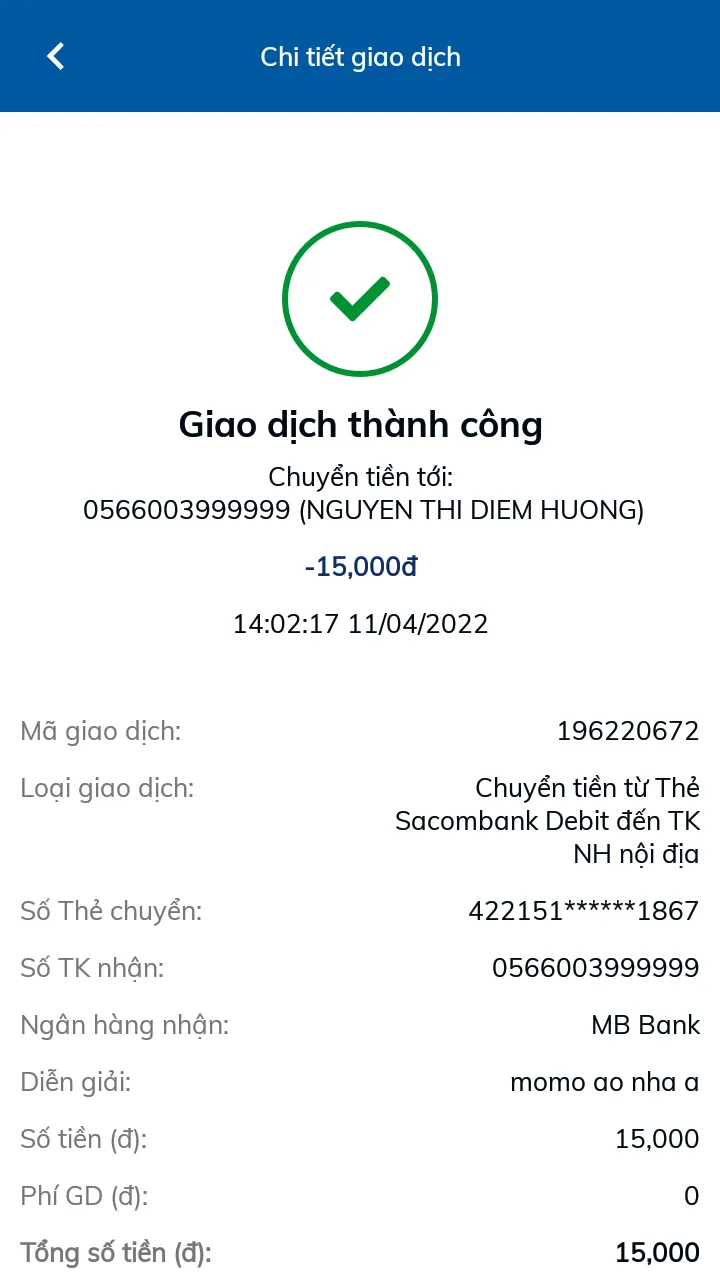720x1280 pixels.
Task: Click the timestamp 14:02:17 11/04/2022
Action: point(360,623)
